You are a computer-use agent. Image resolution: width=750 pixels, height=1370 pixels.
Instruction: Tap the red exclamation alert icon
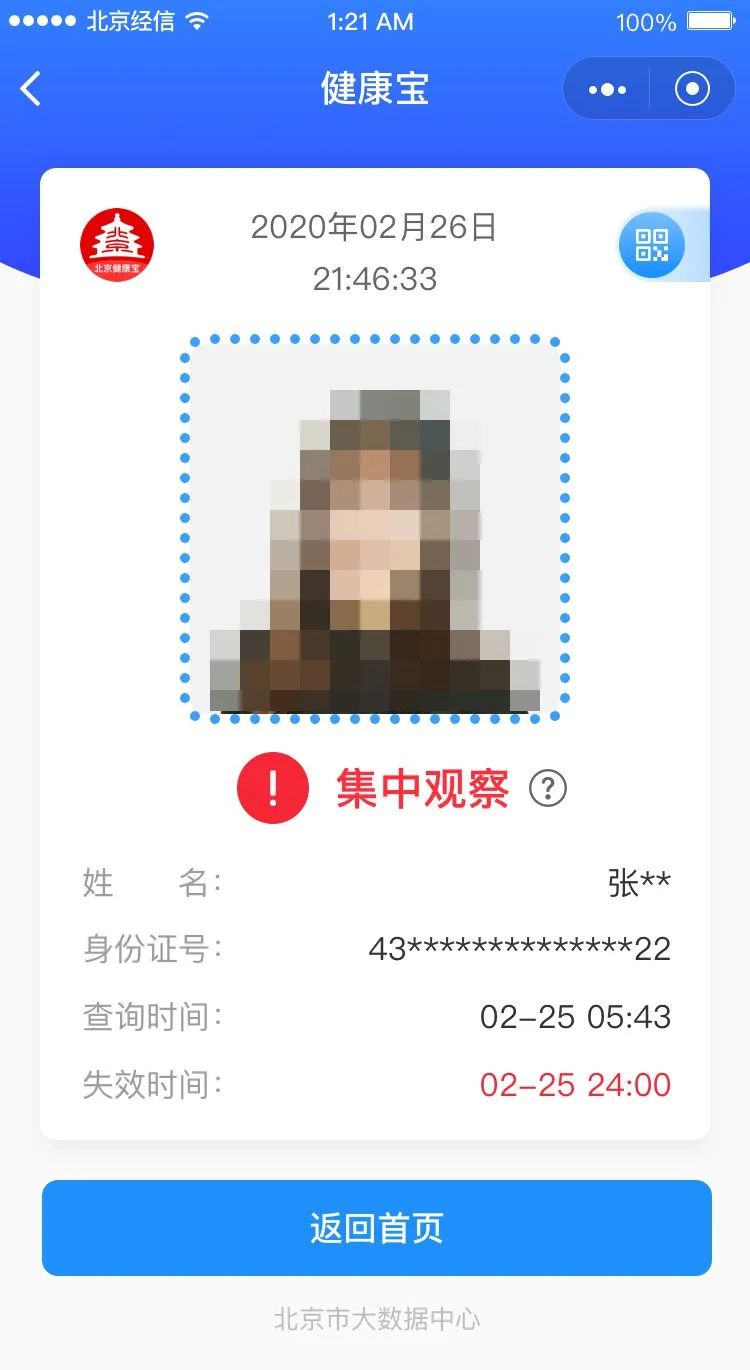pos(271,788)
